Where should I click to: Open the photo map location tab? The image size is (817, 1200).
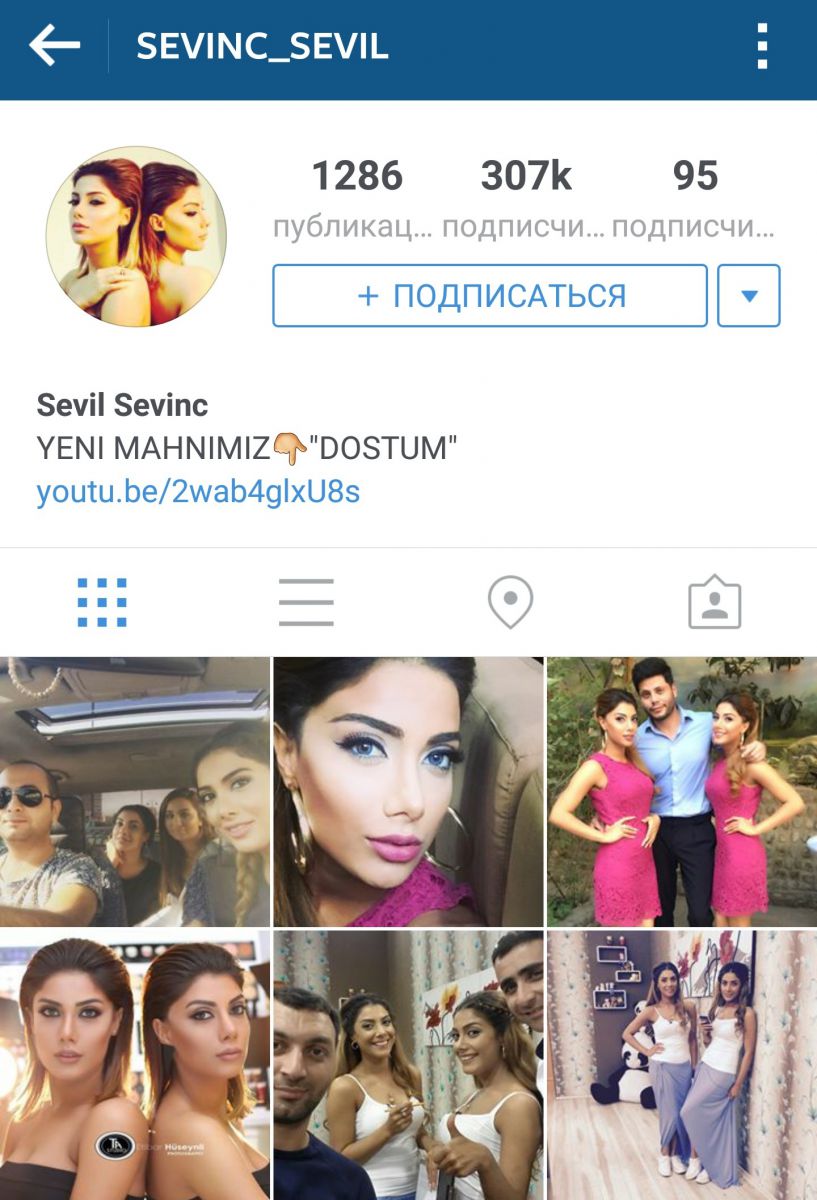tap(510, 603)
